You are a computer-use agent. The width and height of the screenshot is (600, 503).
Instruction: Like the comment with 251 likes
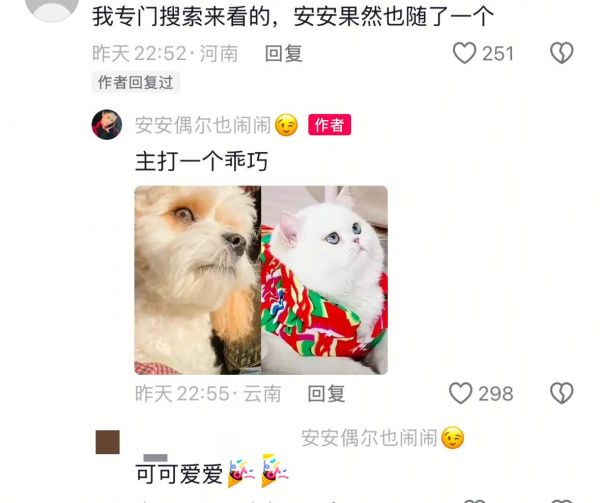tap(465, 53)
